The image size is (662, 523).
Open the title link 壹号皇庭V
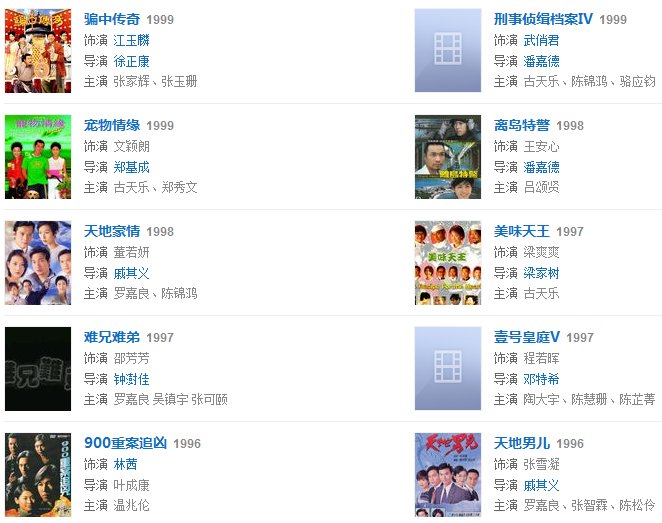pos(527,337)
